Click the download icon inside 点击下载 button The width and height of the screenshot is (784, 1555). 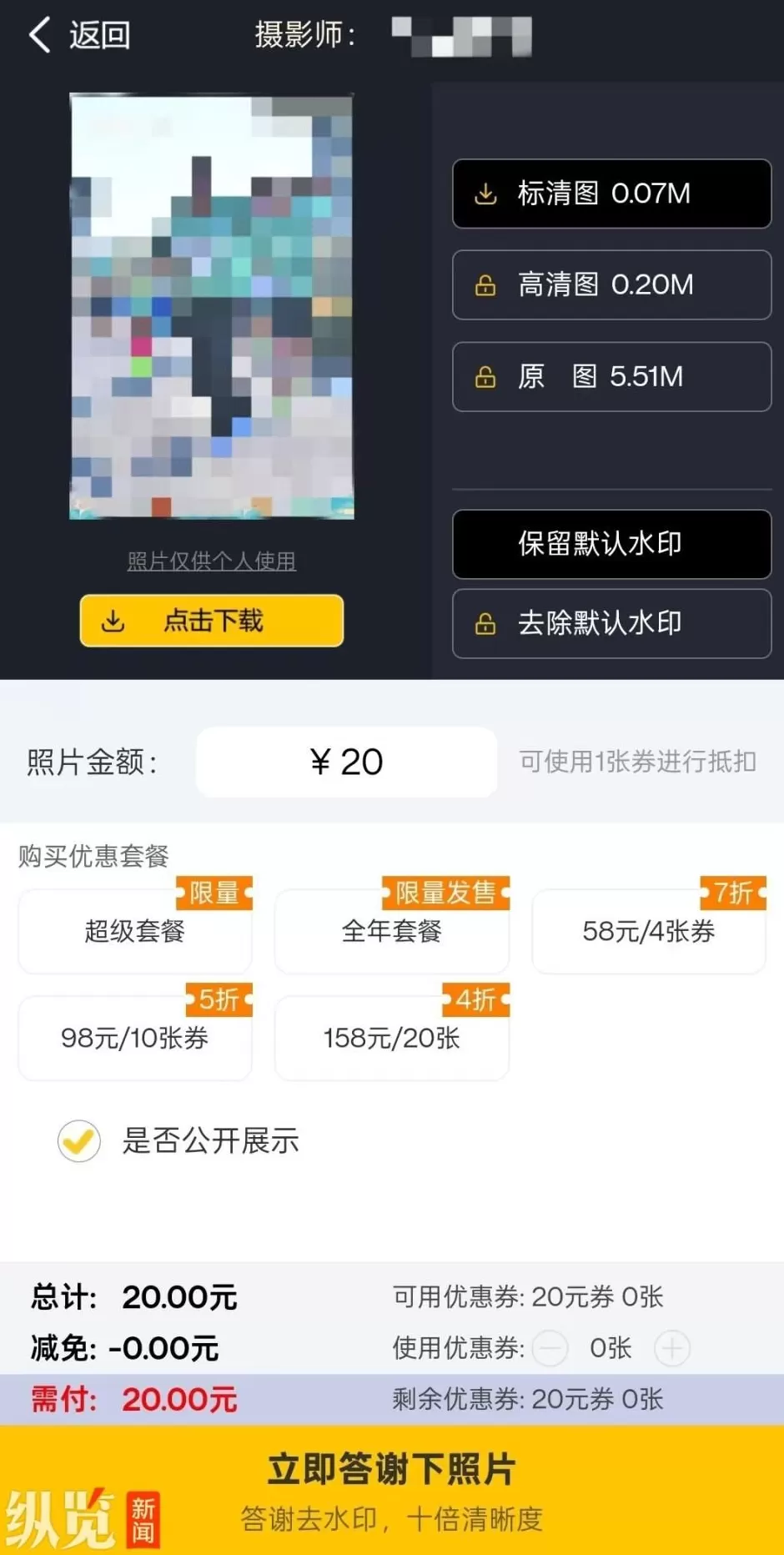pos(113,621)
